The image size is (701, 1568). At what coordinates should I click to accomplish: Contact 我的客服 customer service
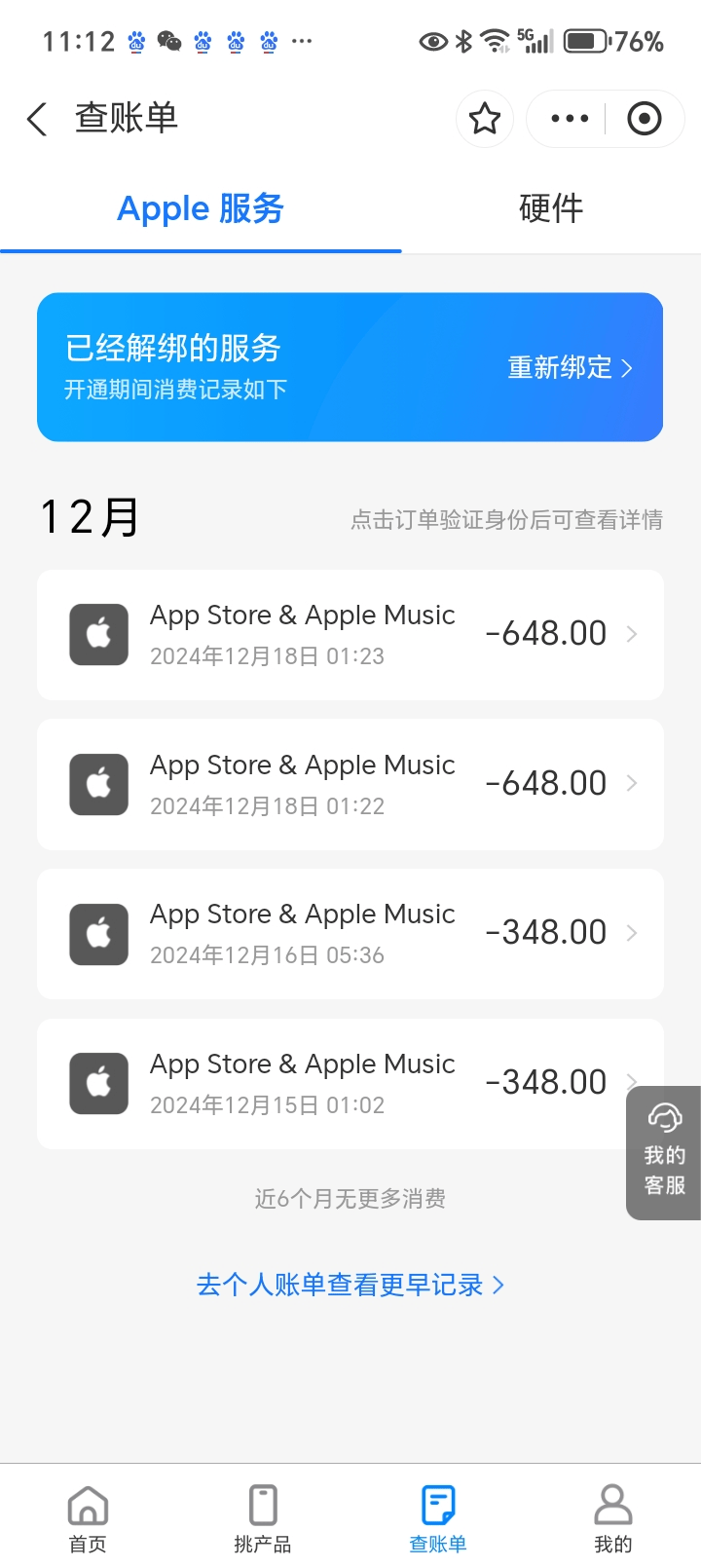664,1152
